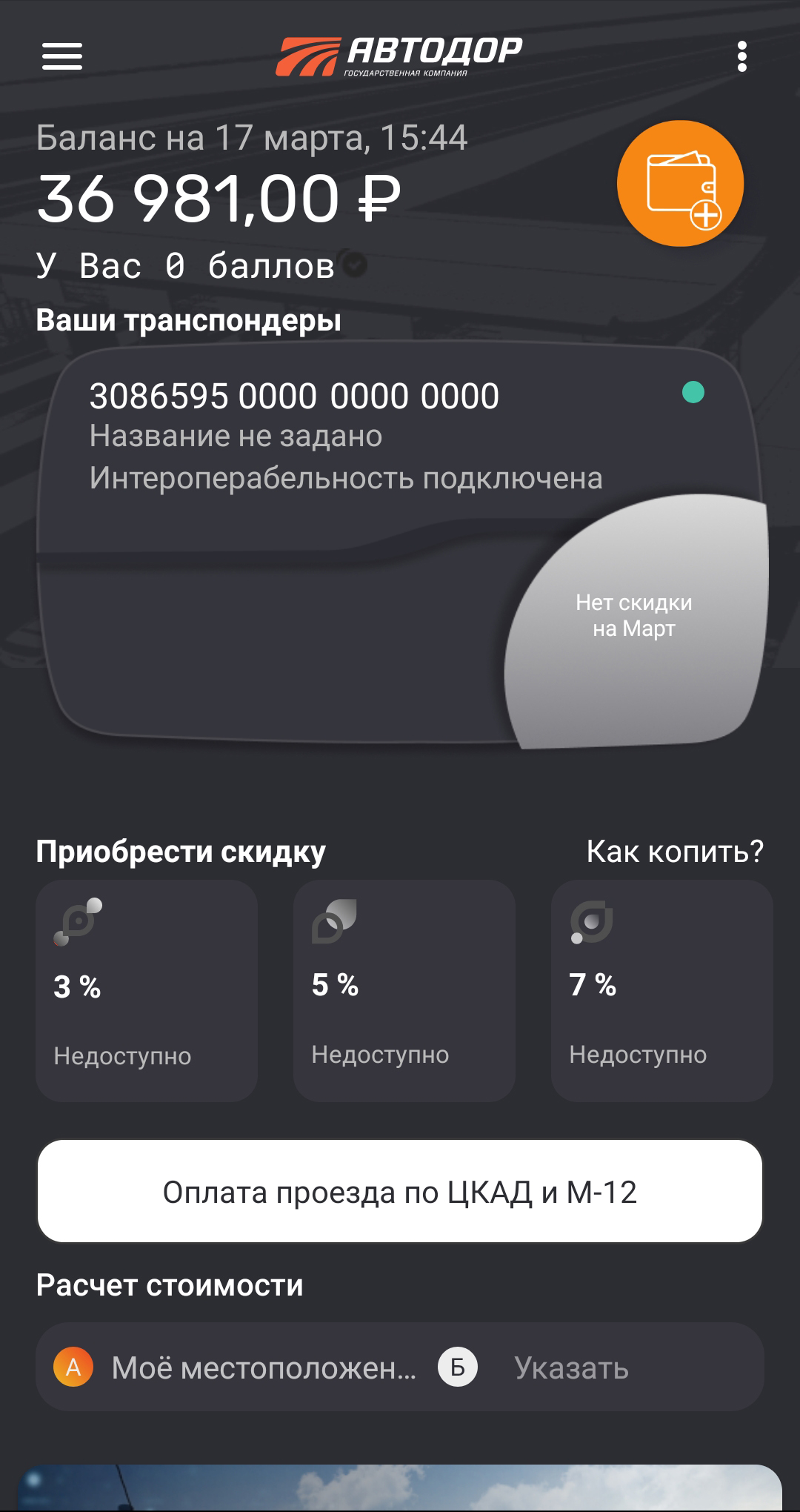This screenshot has height=1512, width=800.
Task: Tap the "Нет скидки на Март" badge
Action: [x=634, y=617]
